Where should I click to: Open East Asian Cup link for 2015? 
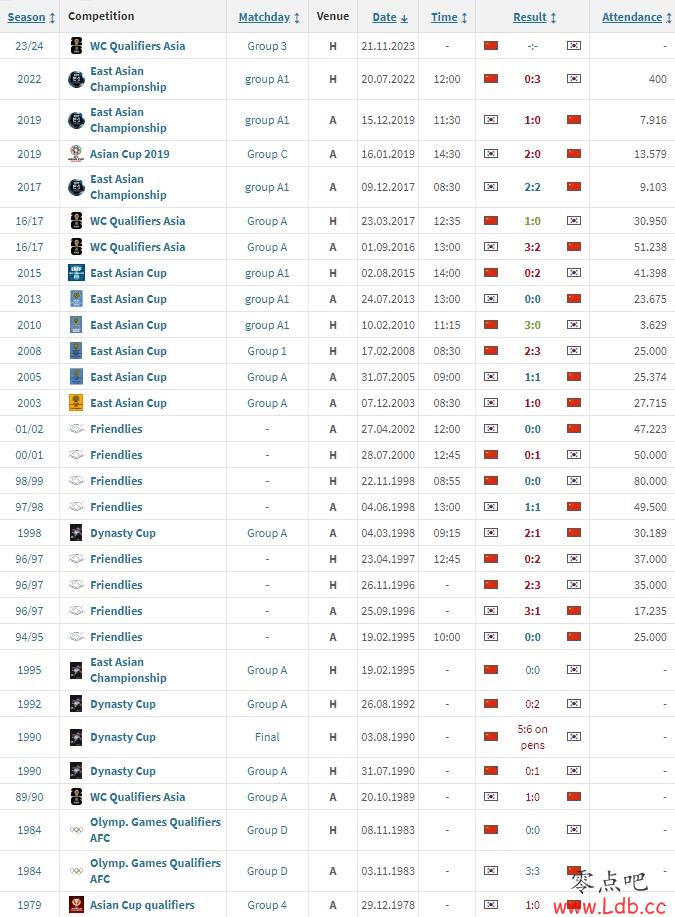(128, 273)
